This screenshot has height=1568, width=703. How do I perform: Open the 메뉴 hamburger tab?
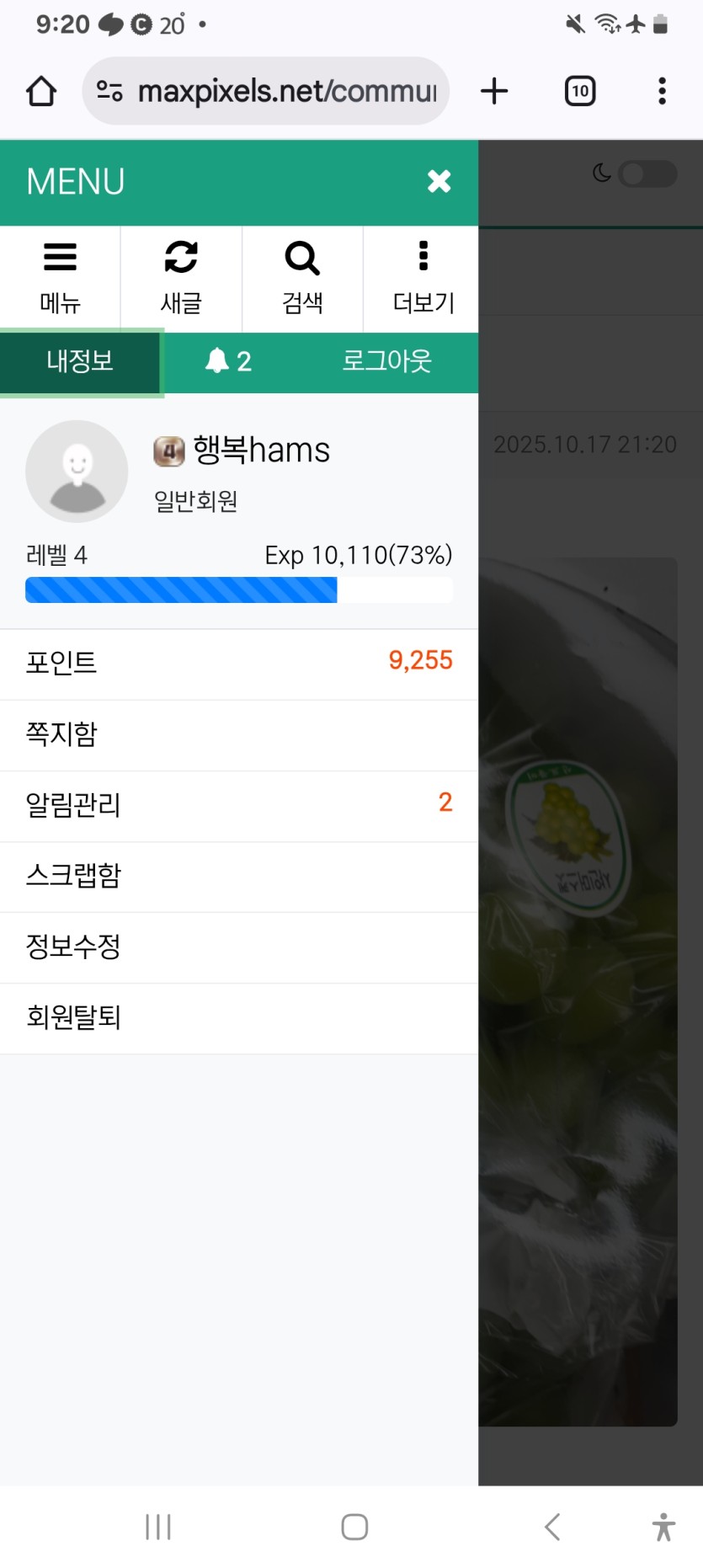pyautogui.click(x=60, y=278)
